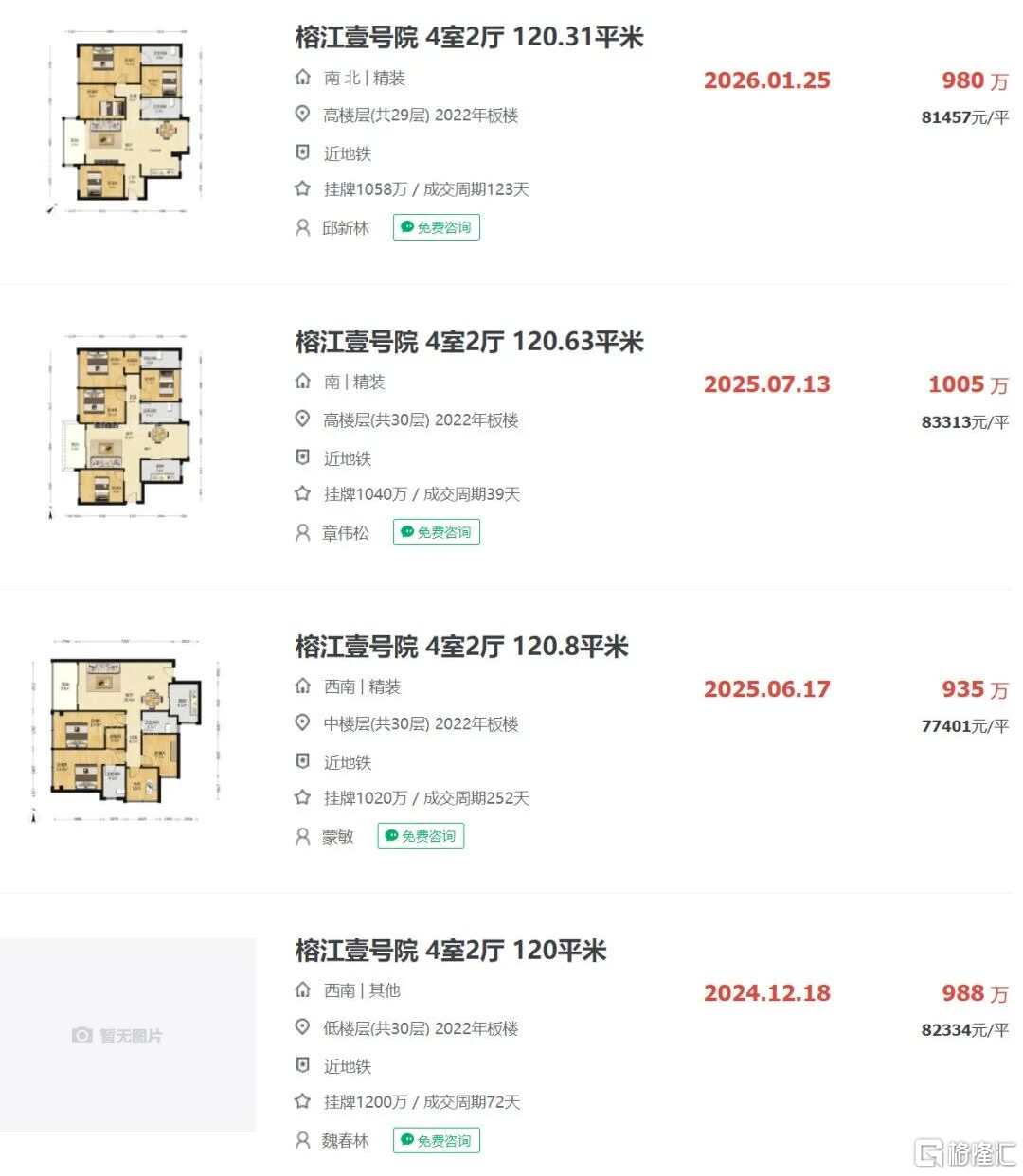Image resolution: width=1023 pixels, height=1176 pixels.
Task: Open the 榕江壹号院 120.31平米 listing
Action: 469,38
